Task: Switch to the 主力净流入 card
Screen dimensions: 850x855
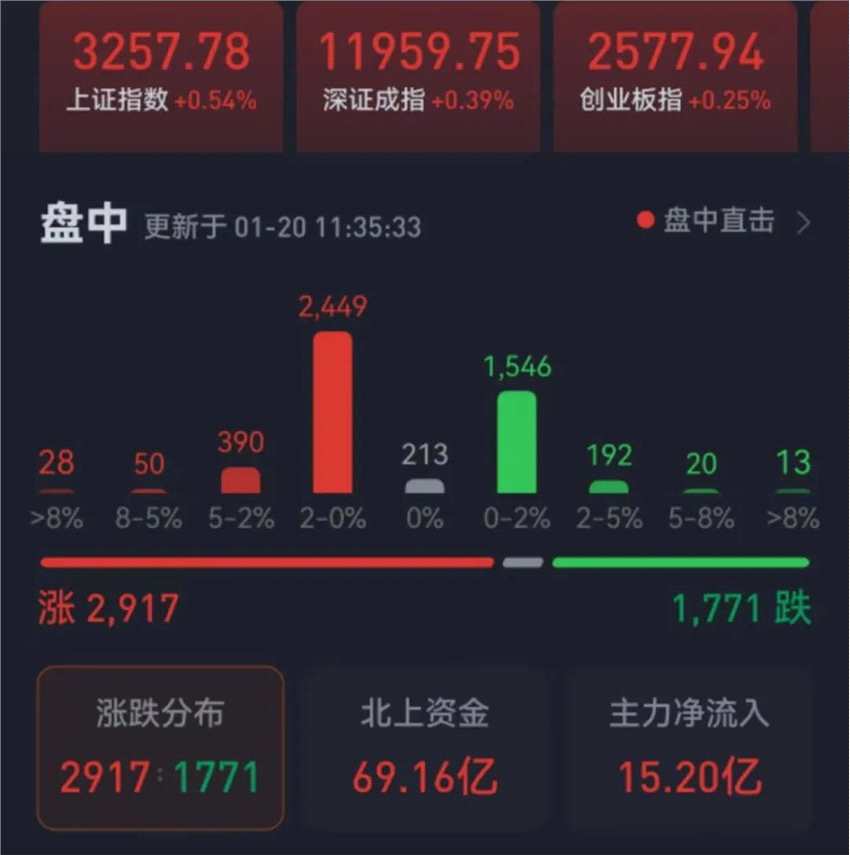Action: point(690,747)
